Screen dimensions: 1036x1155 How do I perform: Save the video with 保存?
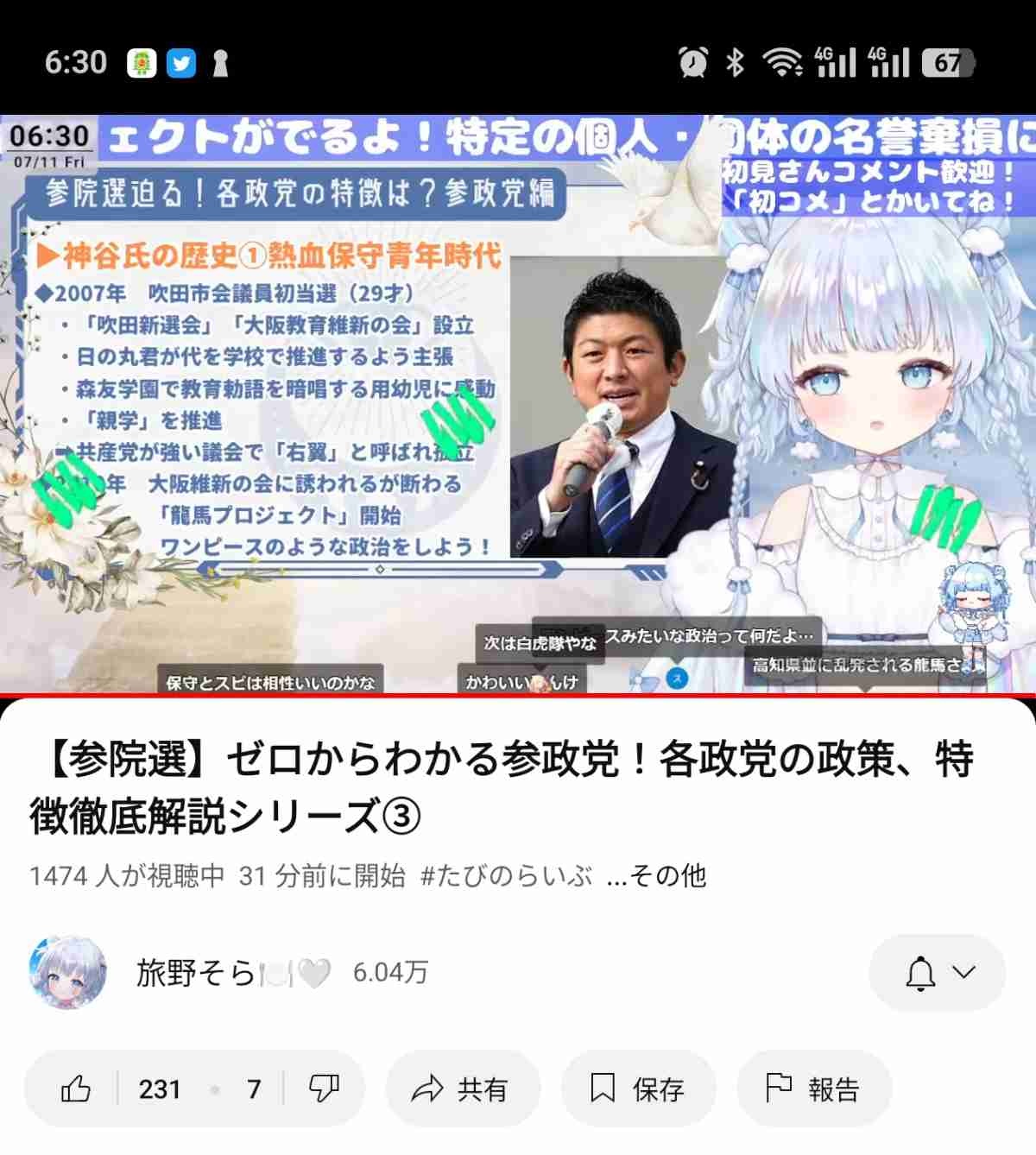pos(637,1089)
